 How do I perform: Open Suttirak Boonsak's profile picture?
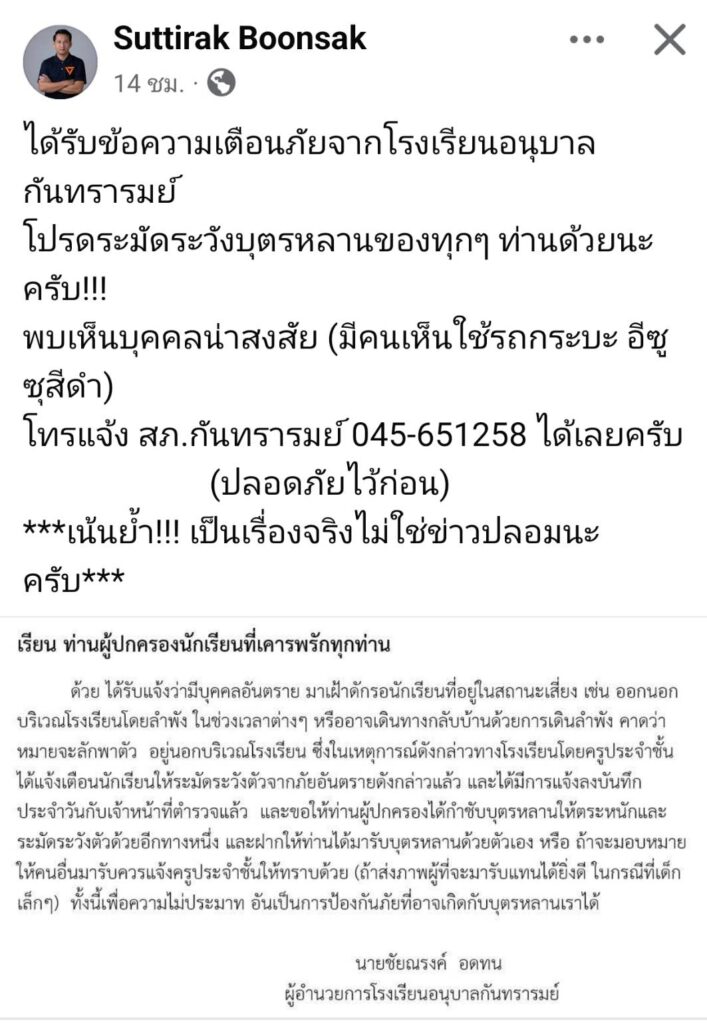point(60,62)
